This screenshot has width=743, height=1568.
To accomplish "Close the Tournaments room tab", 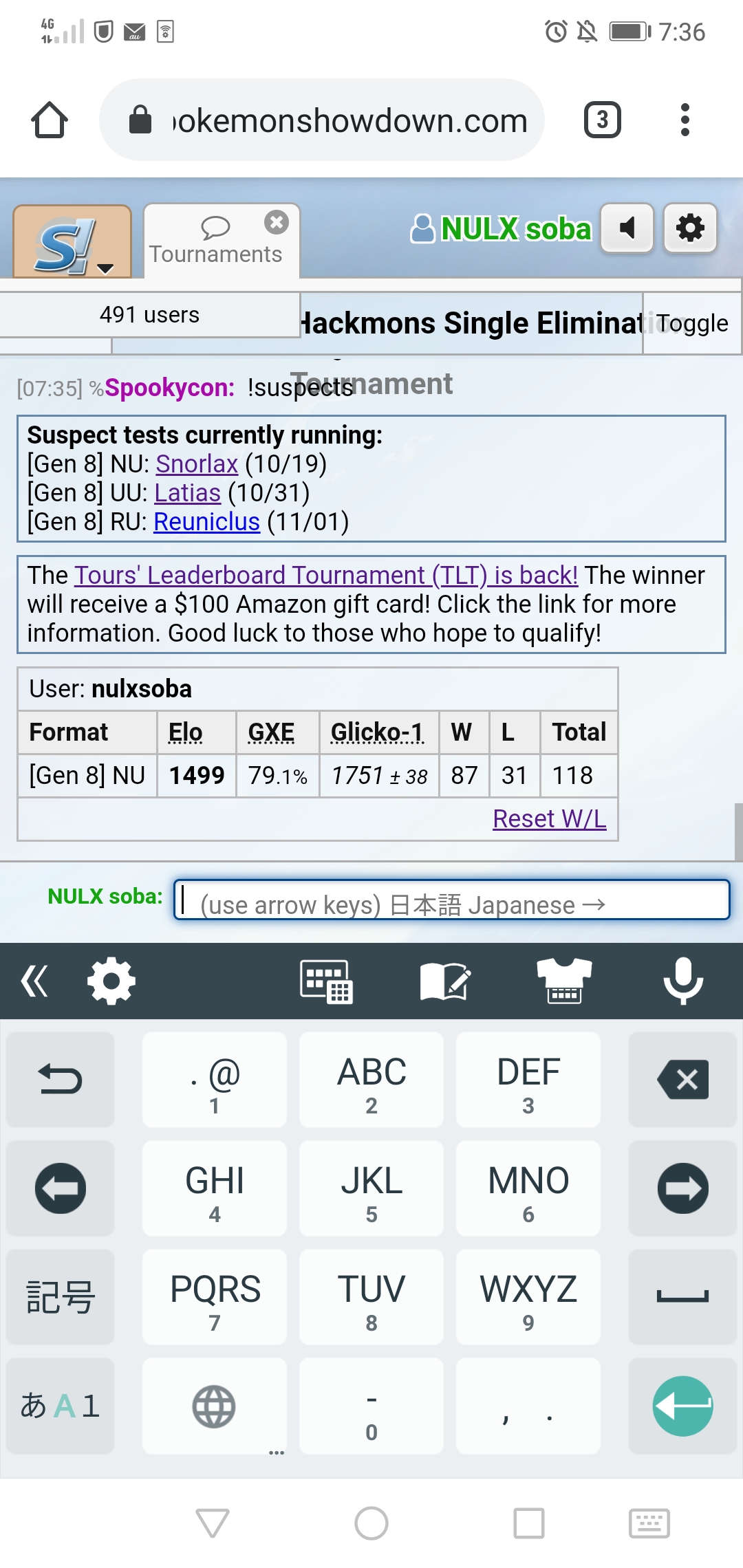I will 276,222.
